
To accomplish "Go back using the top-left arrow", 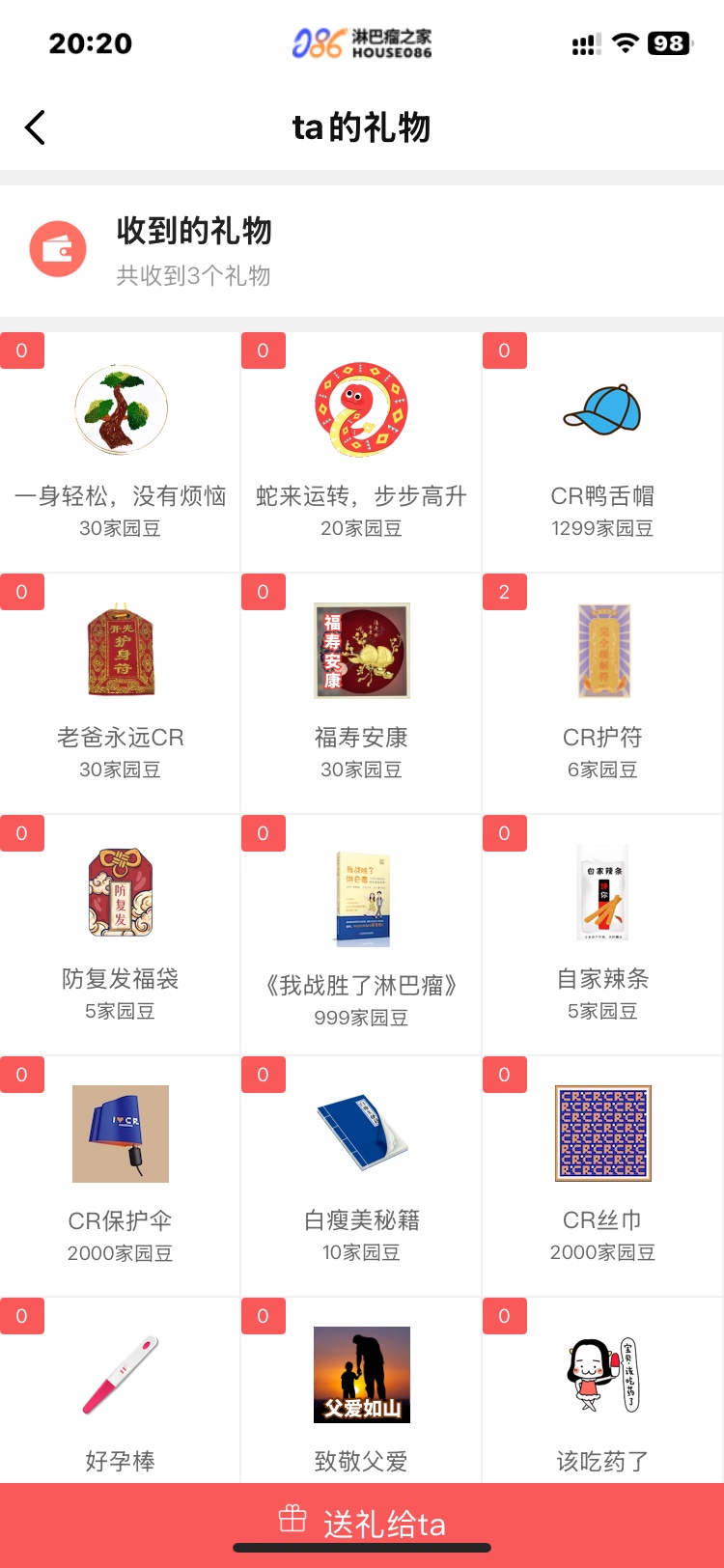I will coord(36,127).
